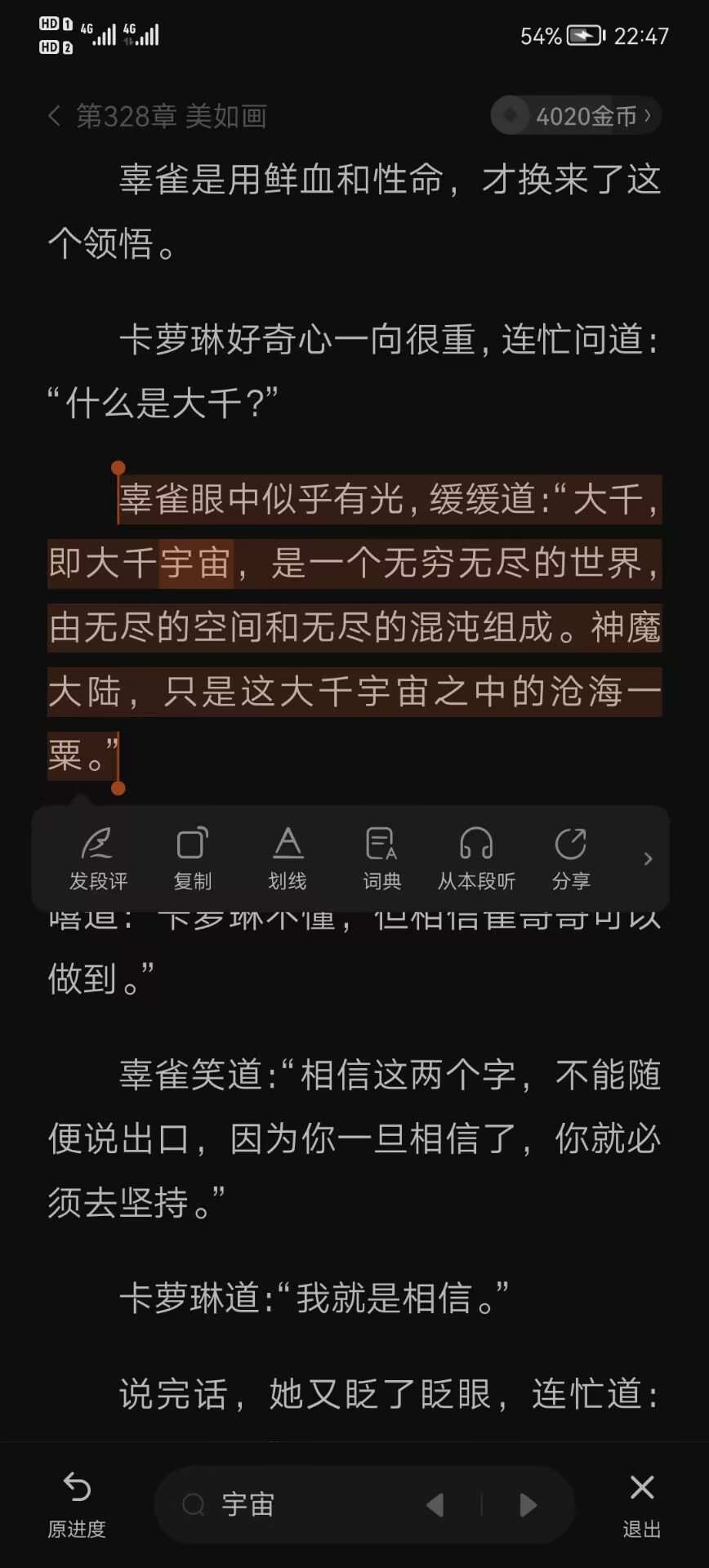Exit search mode (退出)
The width and height of the screenshot is (709, 1568).
642,1504
